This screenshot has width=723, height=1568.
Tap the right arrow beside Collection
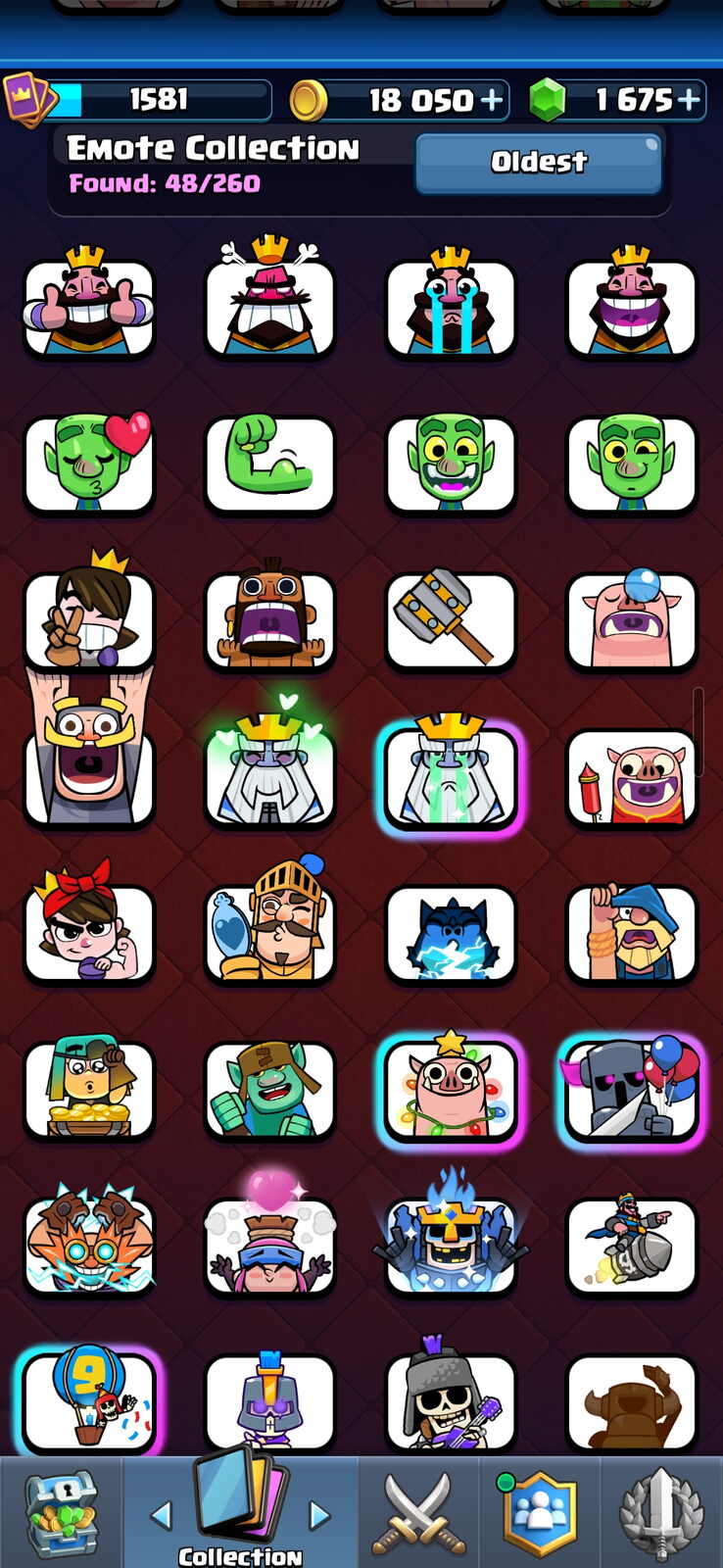(x=319, y=1515)
